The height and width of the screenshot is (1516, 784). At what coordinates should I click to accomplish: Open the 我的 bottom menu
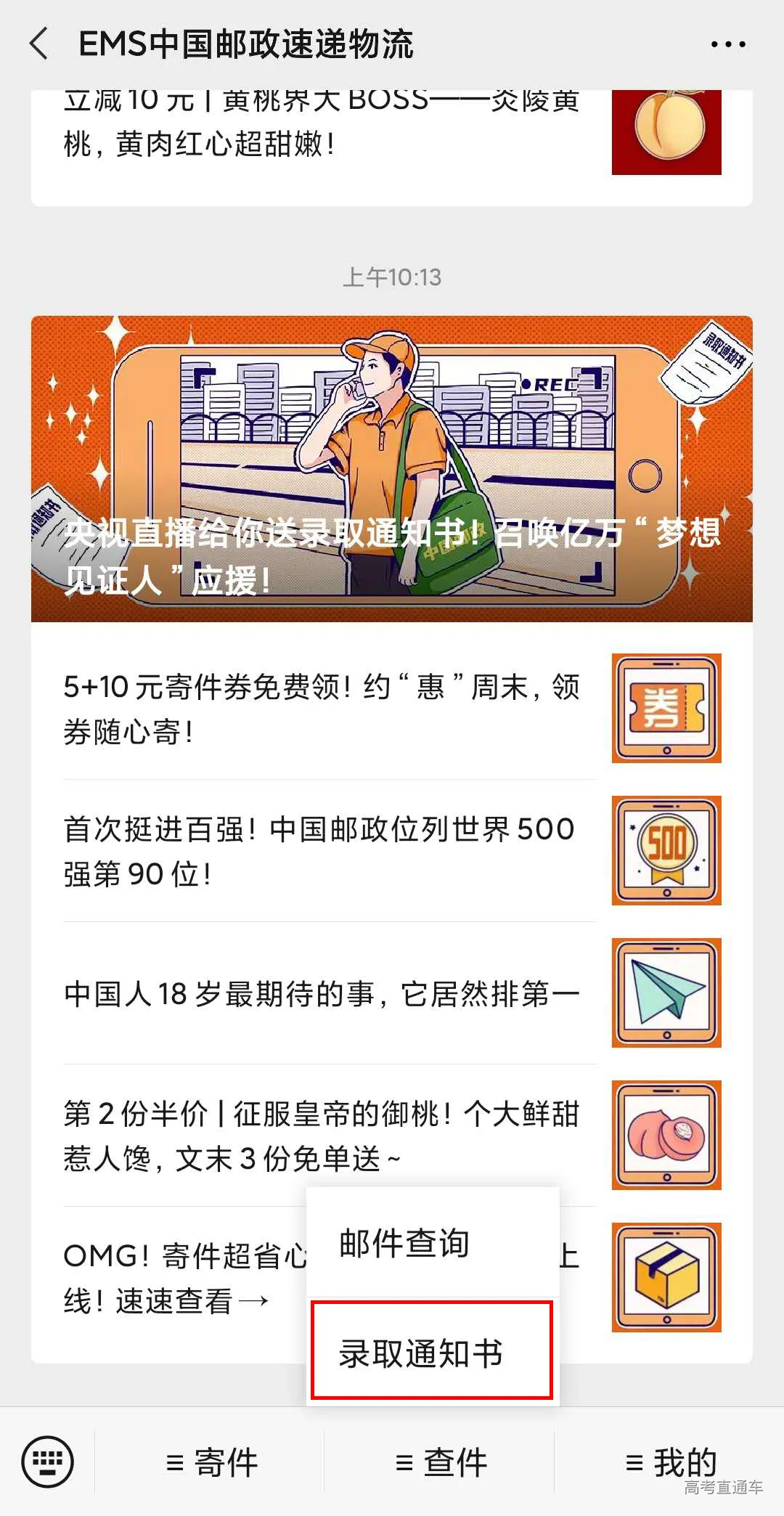pyautogui.click(x=669, y=1462)
